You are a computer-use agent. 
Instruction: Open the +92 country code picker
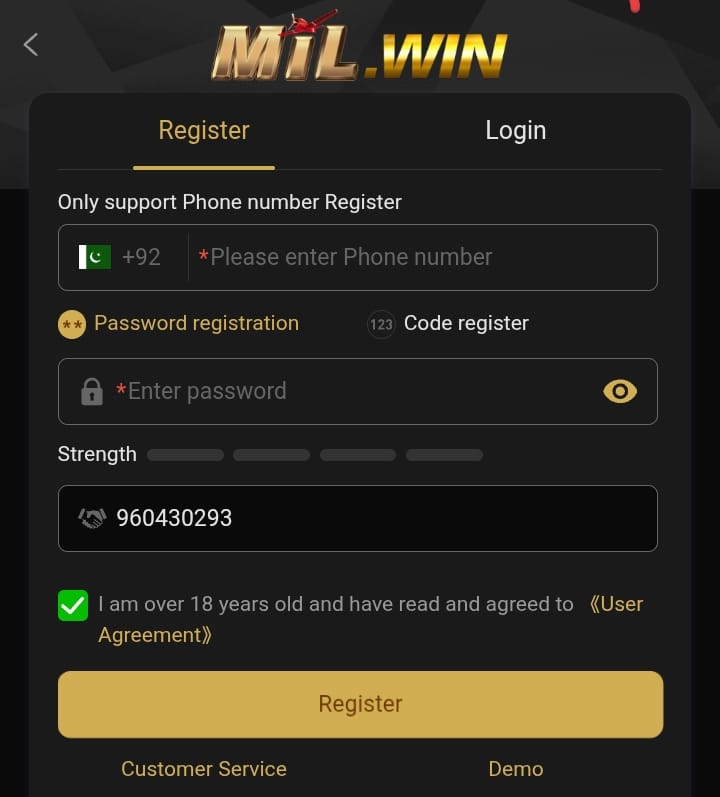point(121,257)
